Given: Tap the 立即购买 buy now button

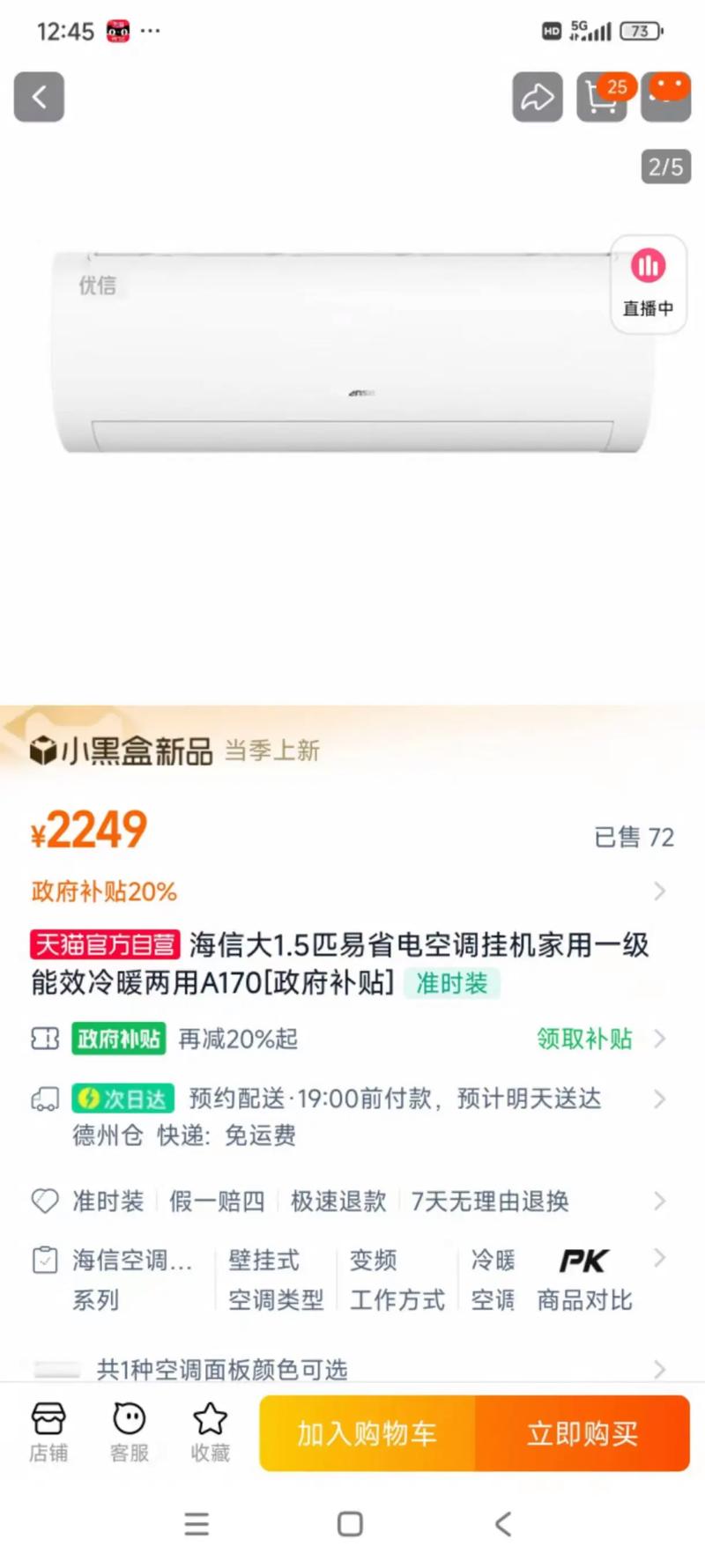Looking at the screenshot, I should pos(583,1433).
